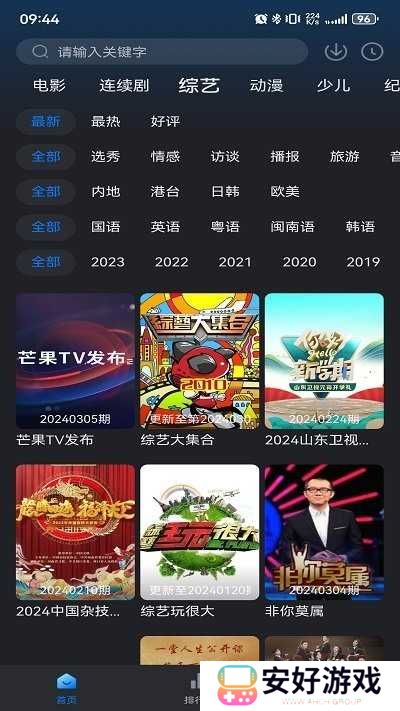Switch to the 少儿 tab
This screenshot has width=400, height=711.
[333, 85]
